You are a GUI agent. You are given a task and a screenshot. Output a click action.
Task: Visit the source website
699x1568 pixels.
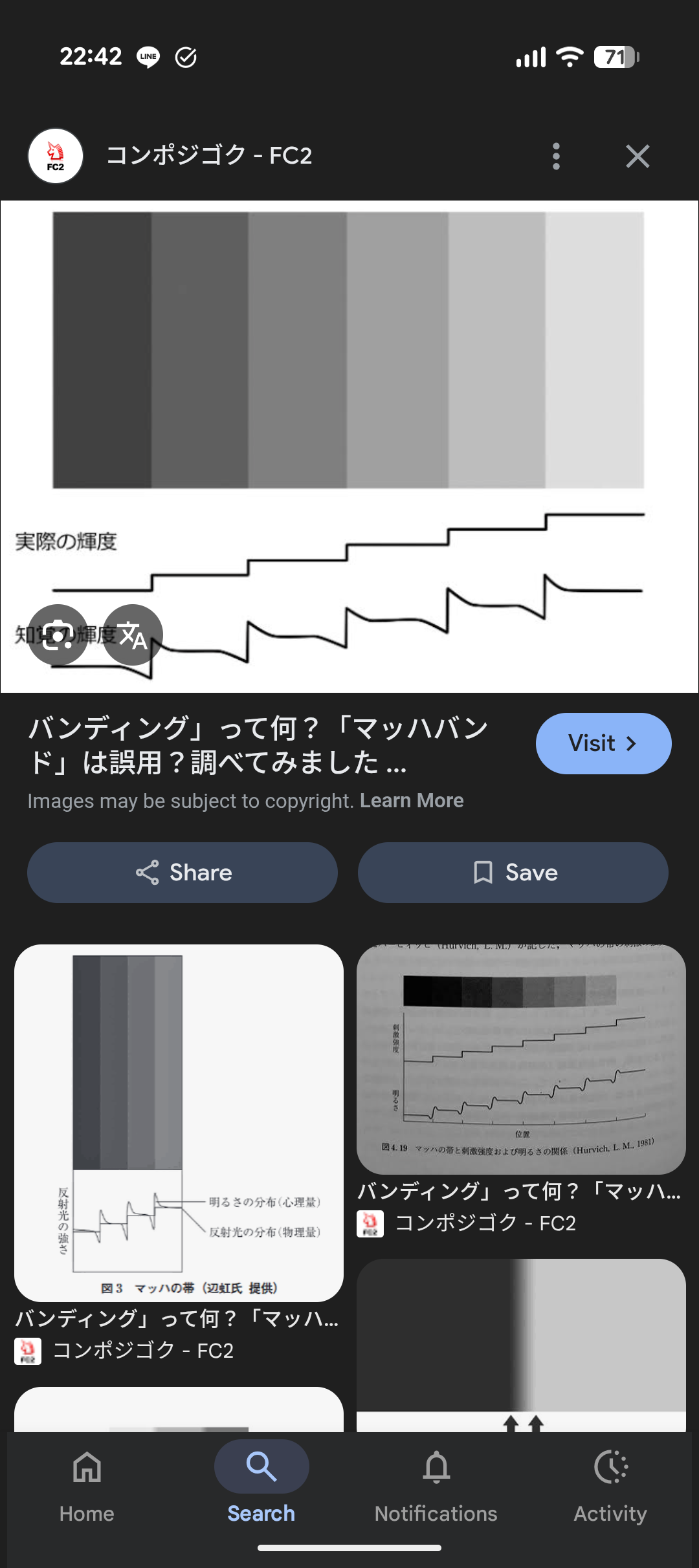[603, 743]
